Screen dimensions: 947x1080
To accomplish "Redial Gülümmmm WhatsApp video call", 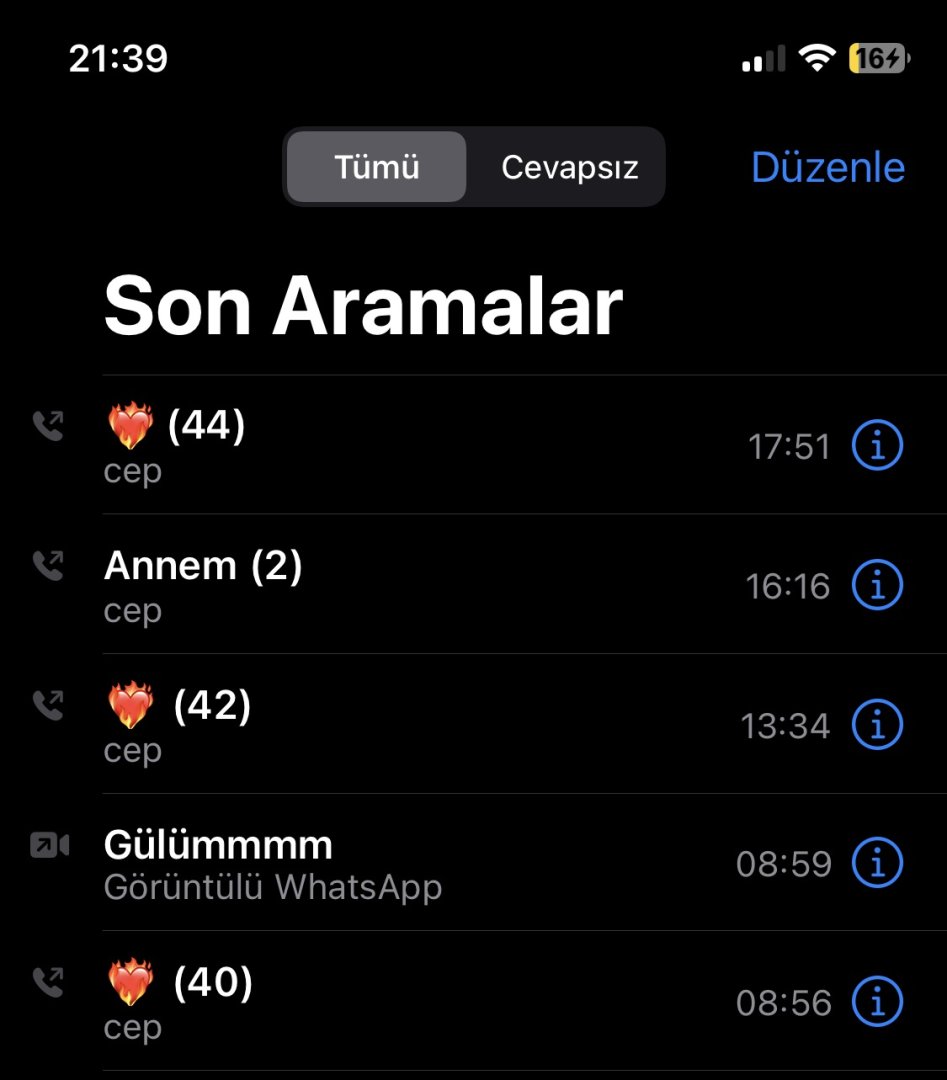I will [400, 863].
